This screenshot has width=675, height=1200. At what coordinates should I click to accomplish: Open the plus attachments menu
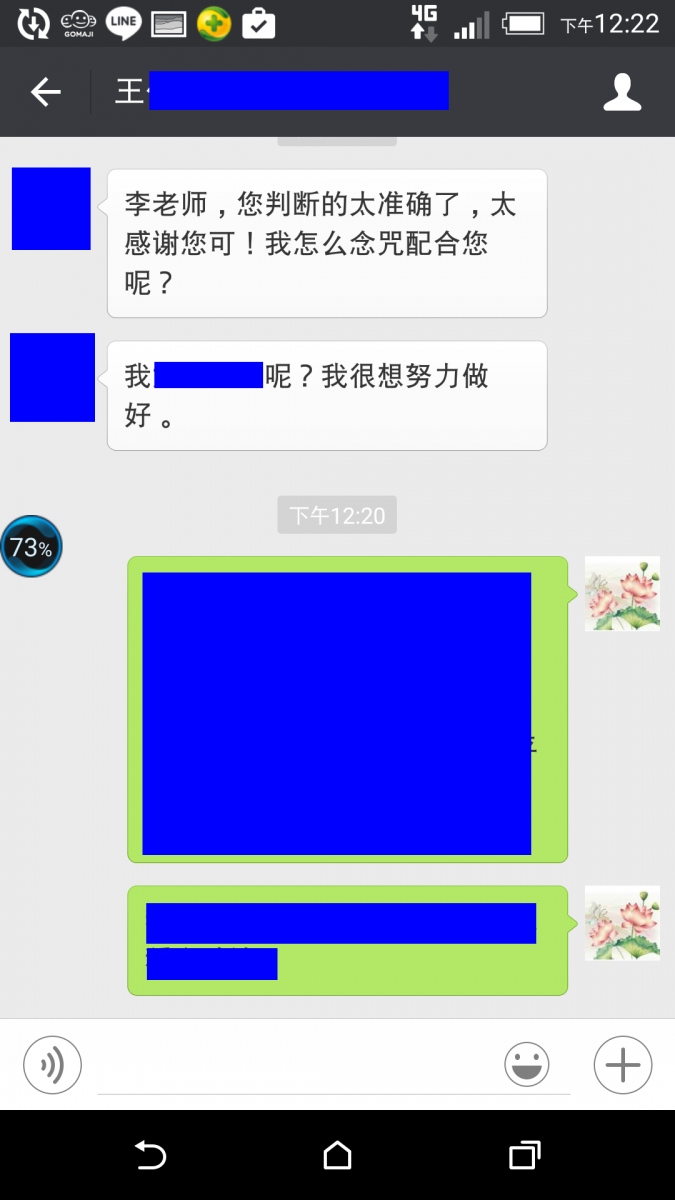[622, 1064]
